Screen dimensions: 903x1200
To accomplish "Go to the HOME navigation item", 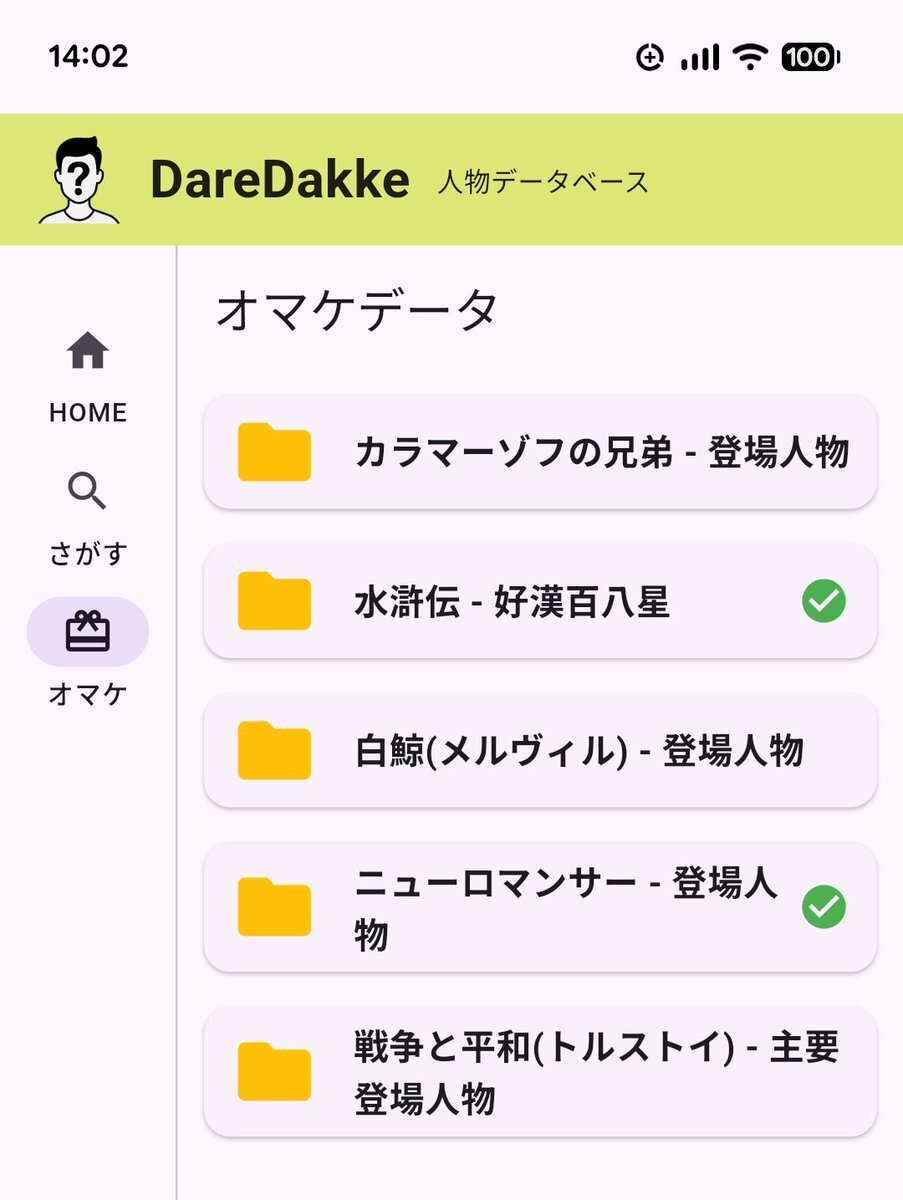I will click(x=88, y=377).
